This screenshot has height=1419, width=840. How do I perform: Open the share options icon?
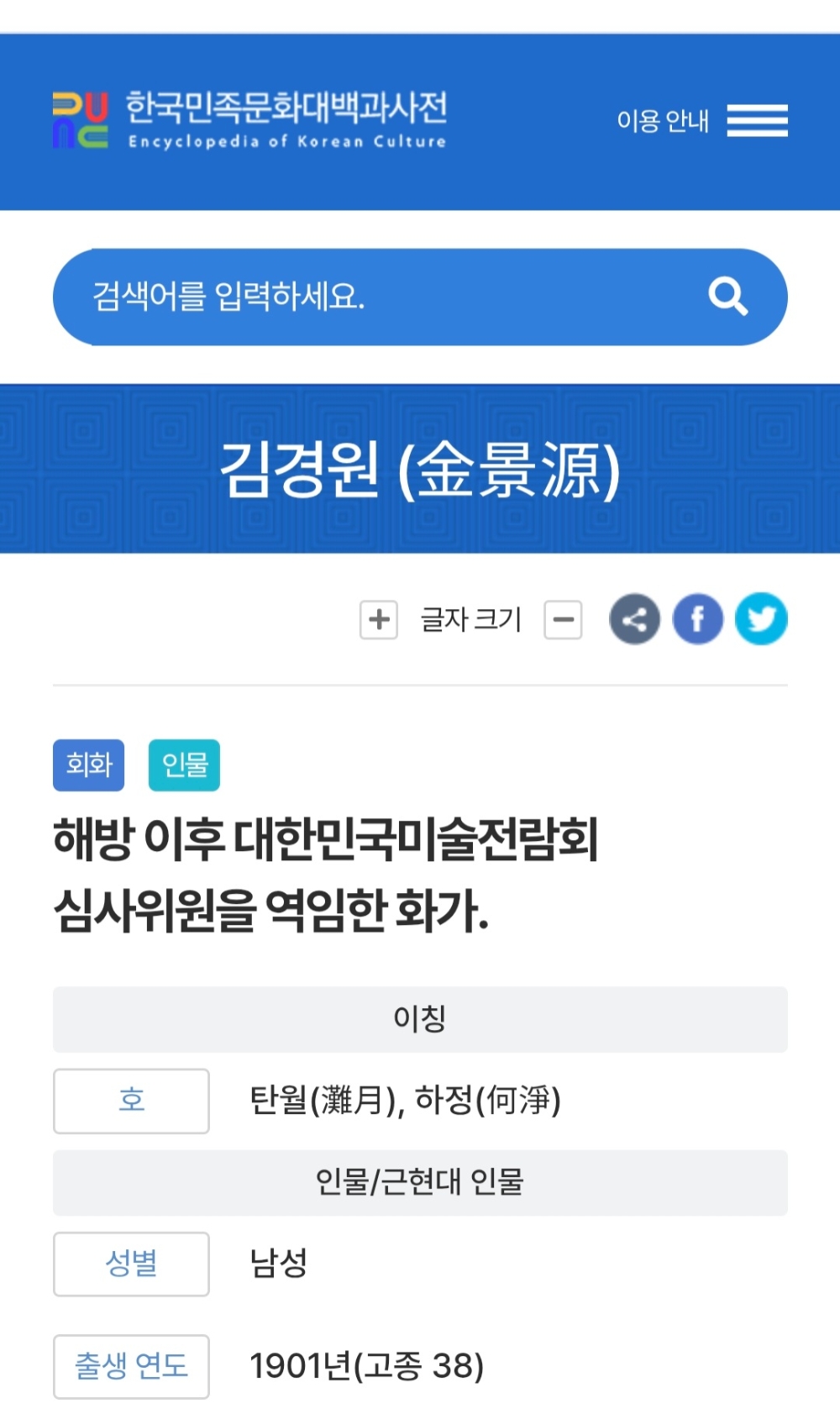pos(634,620)
